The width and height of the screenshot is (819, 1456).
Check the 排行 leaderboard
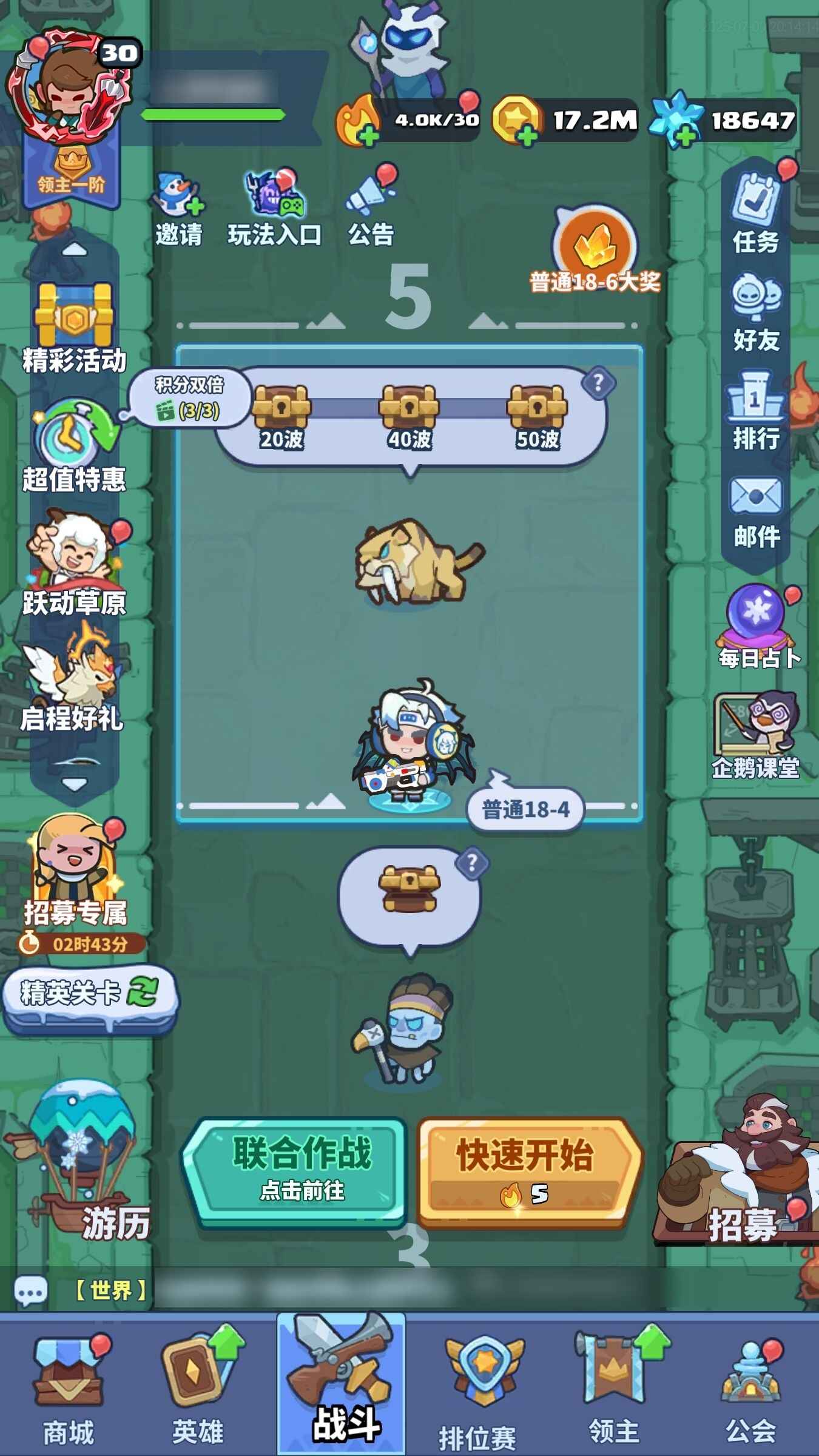click(755, 411)
